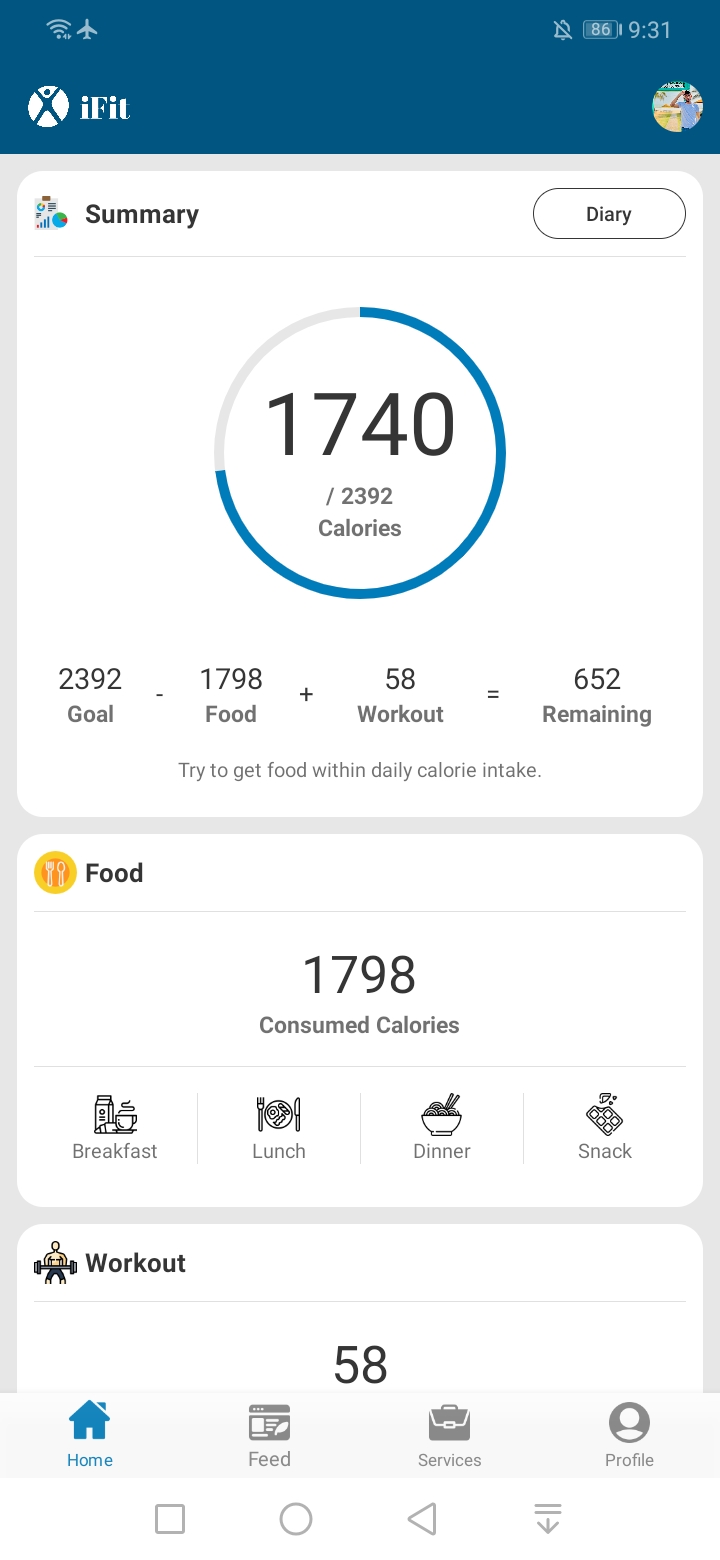Viewport: 720px width, 1560px height.
Task: Switch to the Profile tab
Action: click(629, 1434)
